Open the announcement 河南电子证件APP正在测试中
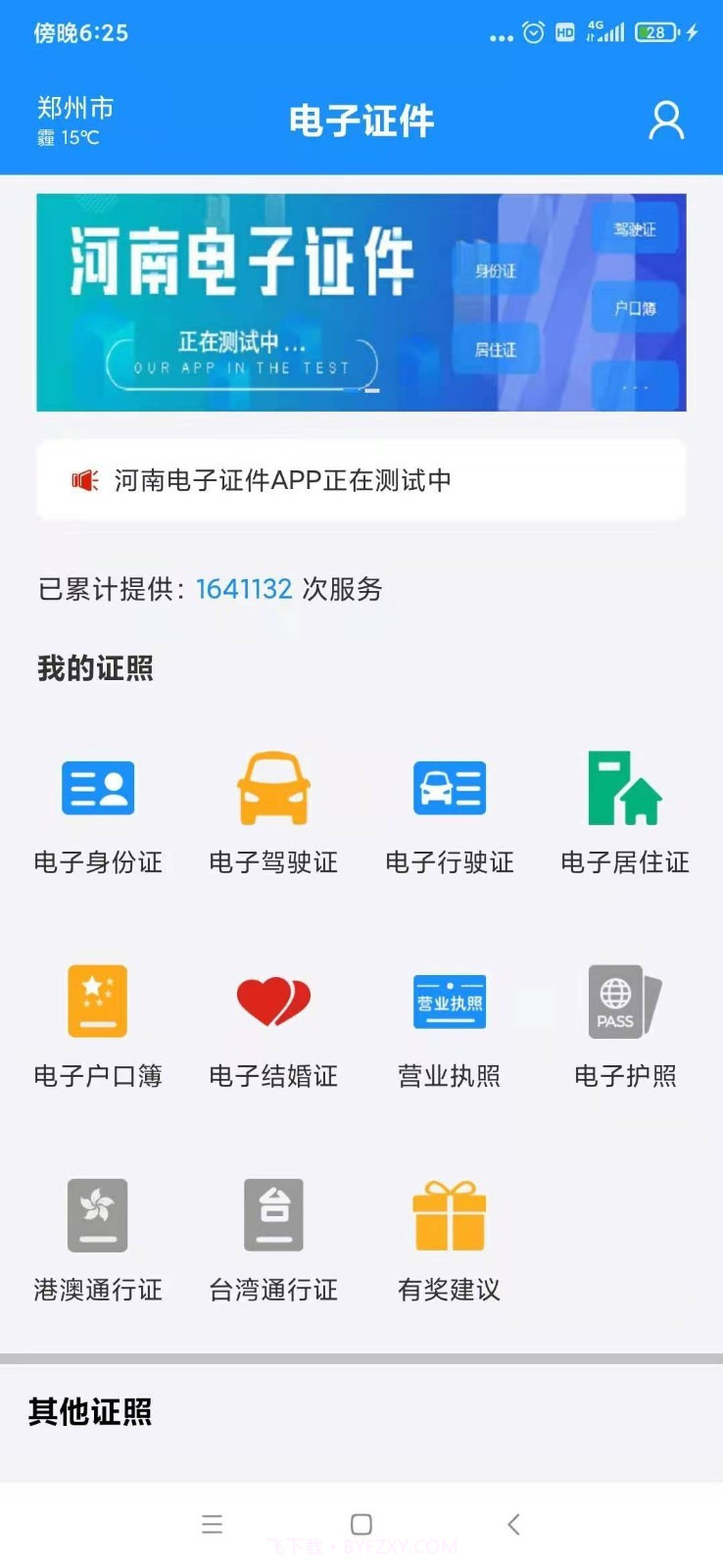This screenshot has width=723, height=1568. pos(361,480)
